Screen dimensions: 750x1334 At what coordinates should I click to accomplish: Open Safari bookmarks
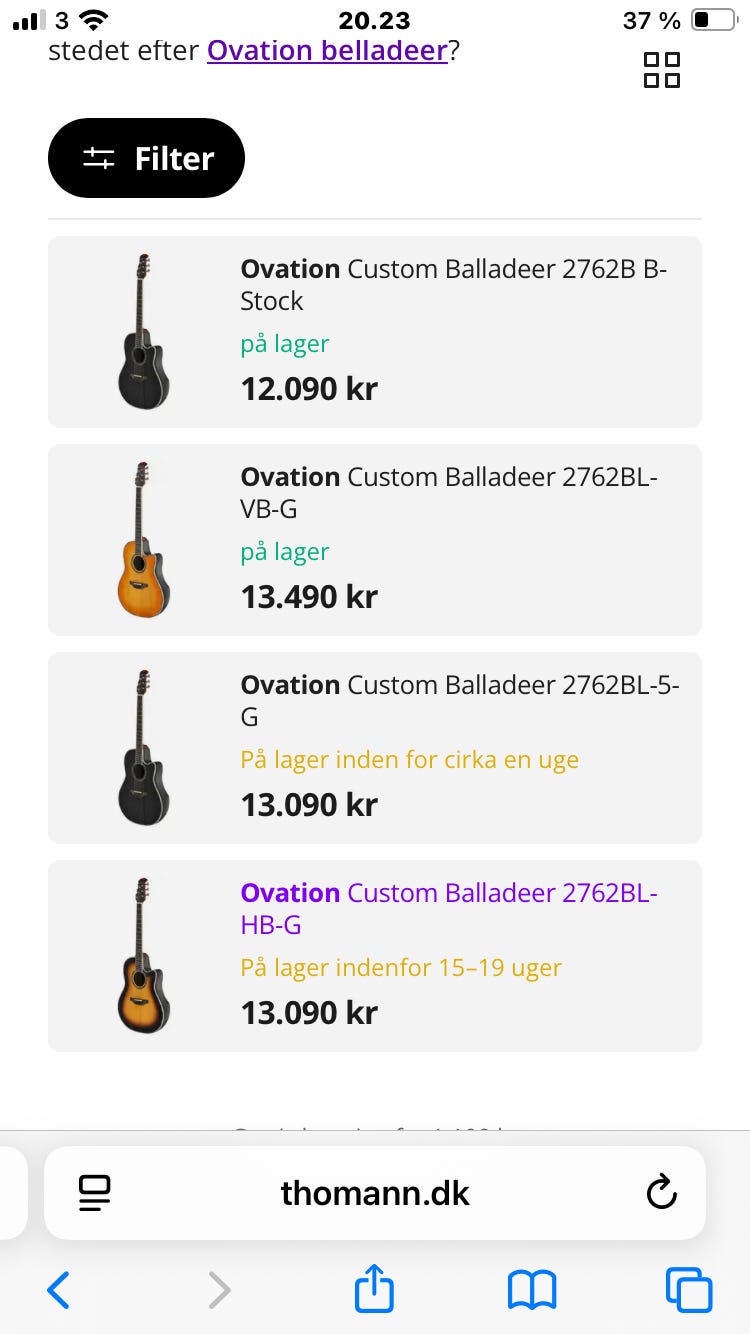[533, 1289]
